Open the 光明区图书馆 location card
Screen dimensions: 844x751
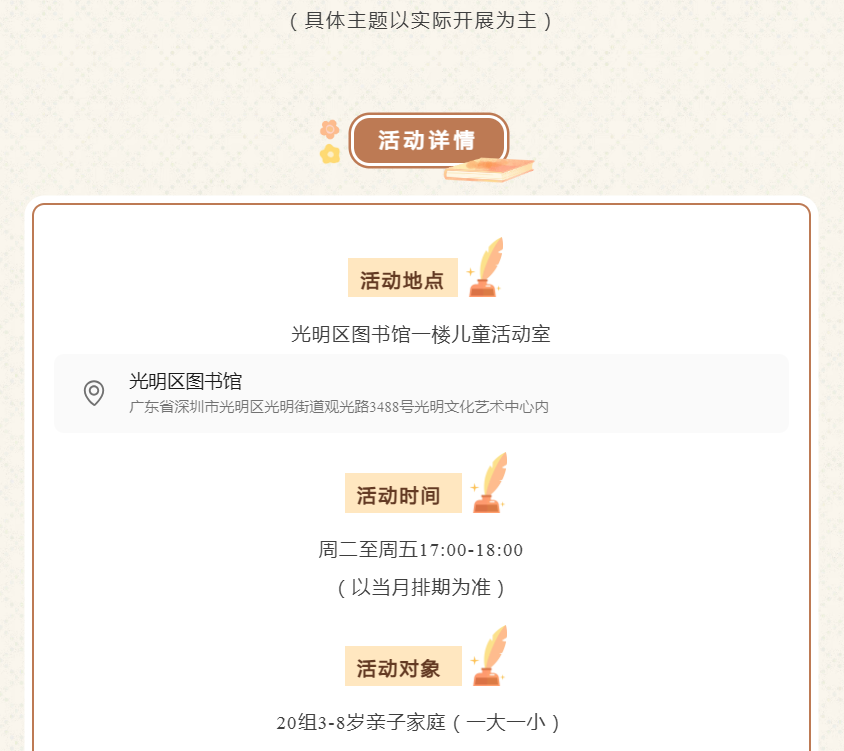[x=420, y=393]
